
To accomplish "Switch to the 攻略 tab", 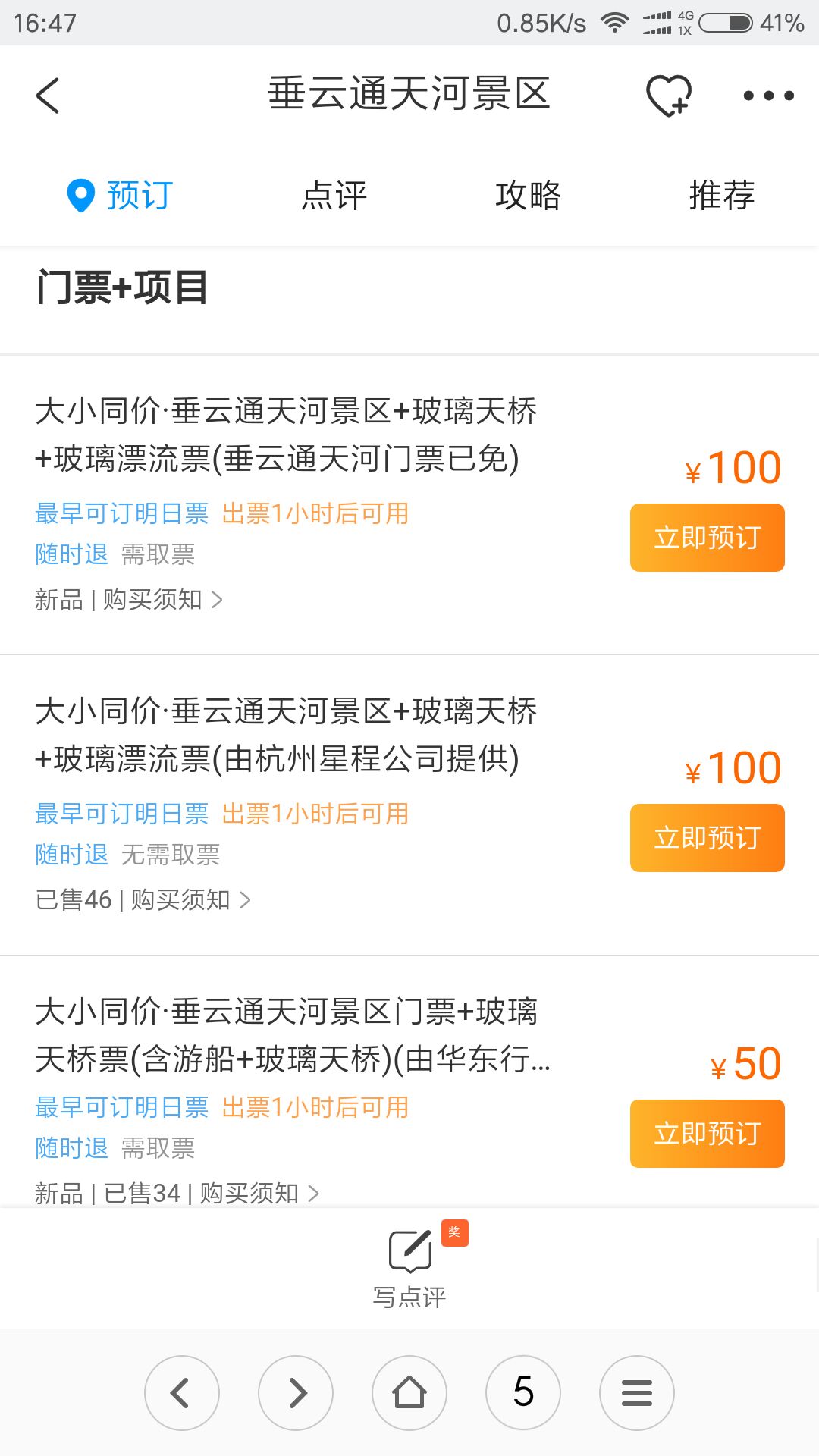I will [x=528, y=195].
